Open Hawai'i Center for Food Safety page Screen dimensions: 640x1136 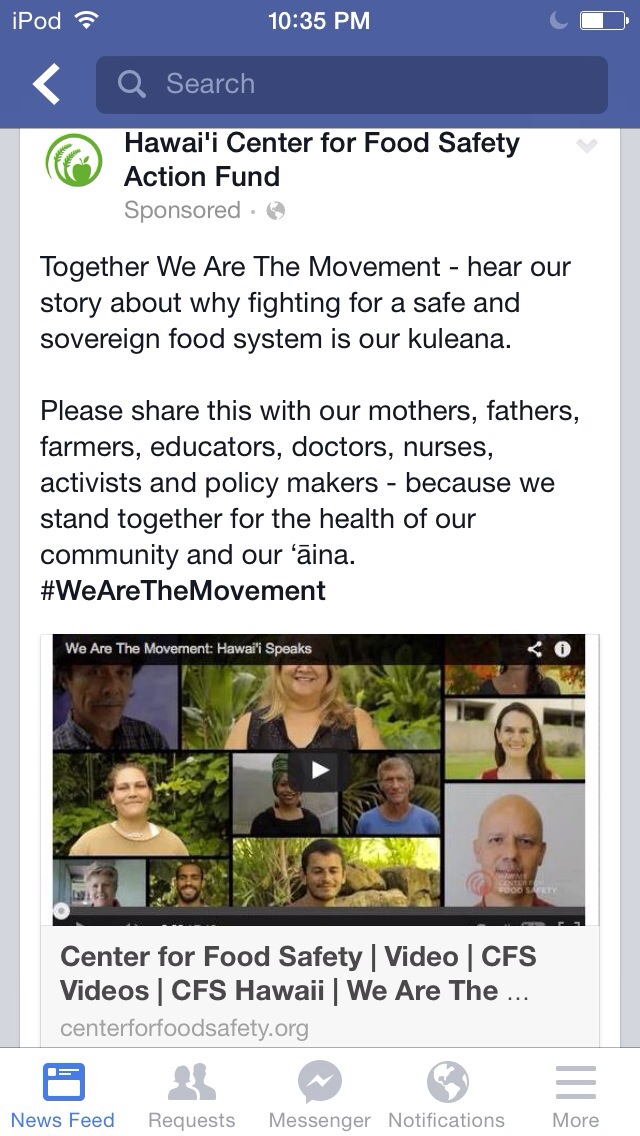coord(321,160)
